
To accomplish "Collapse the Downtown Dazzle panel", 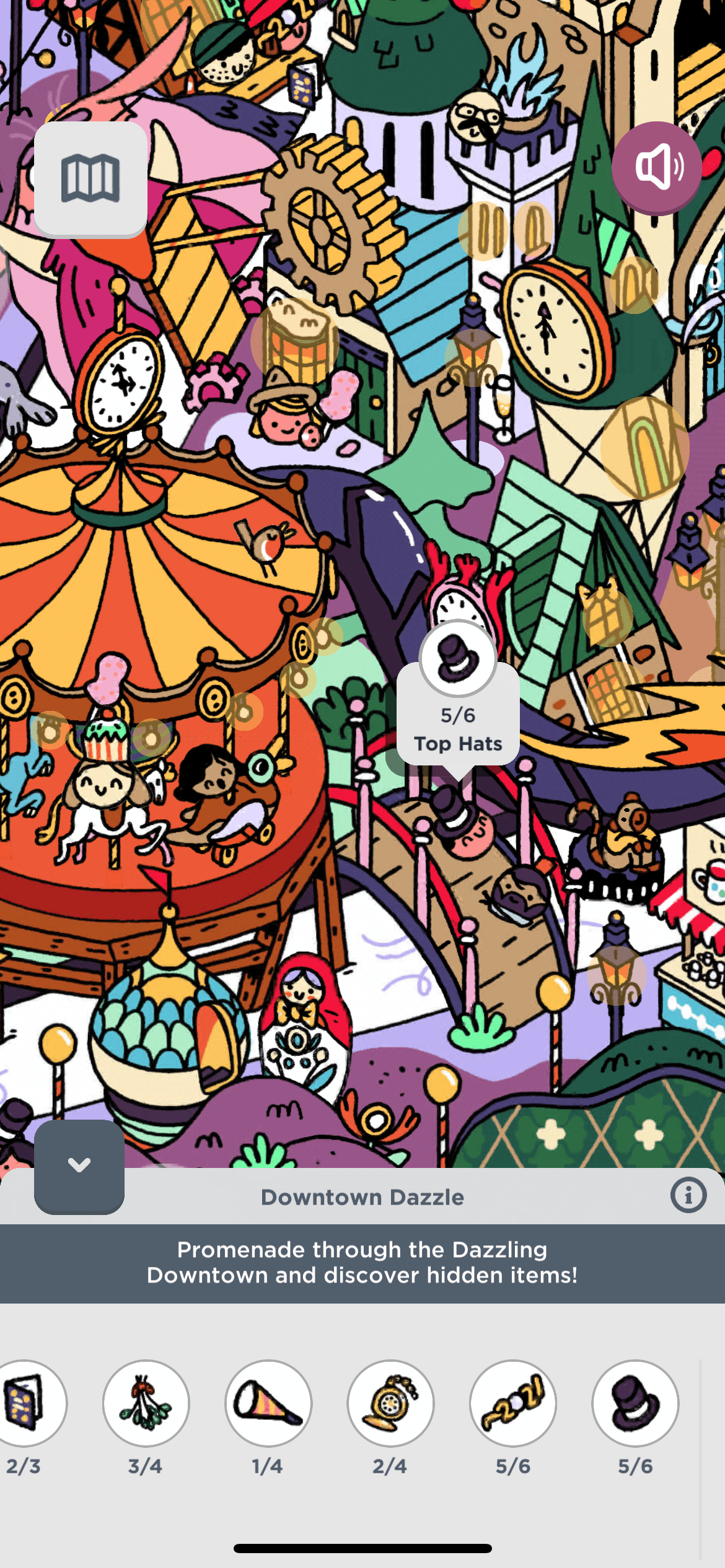I will coord(79,1166).
